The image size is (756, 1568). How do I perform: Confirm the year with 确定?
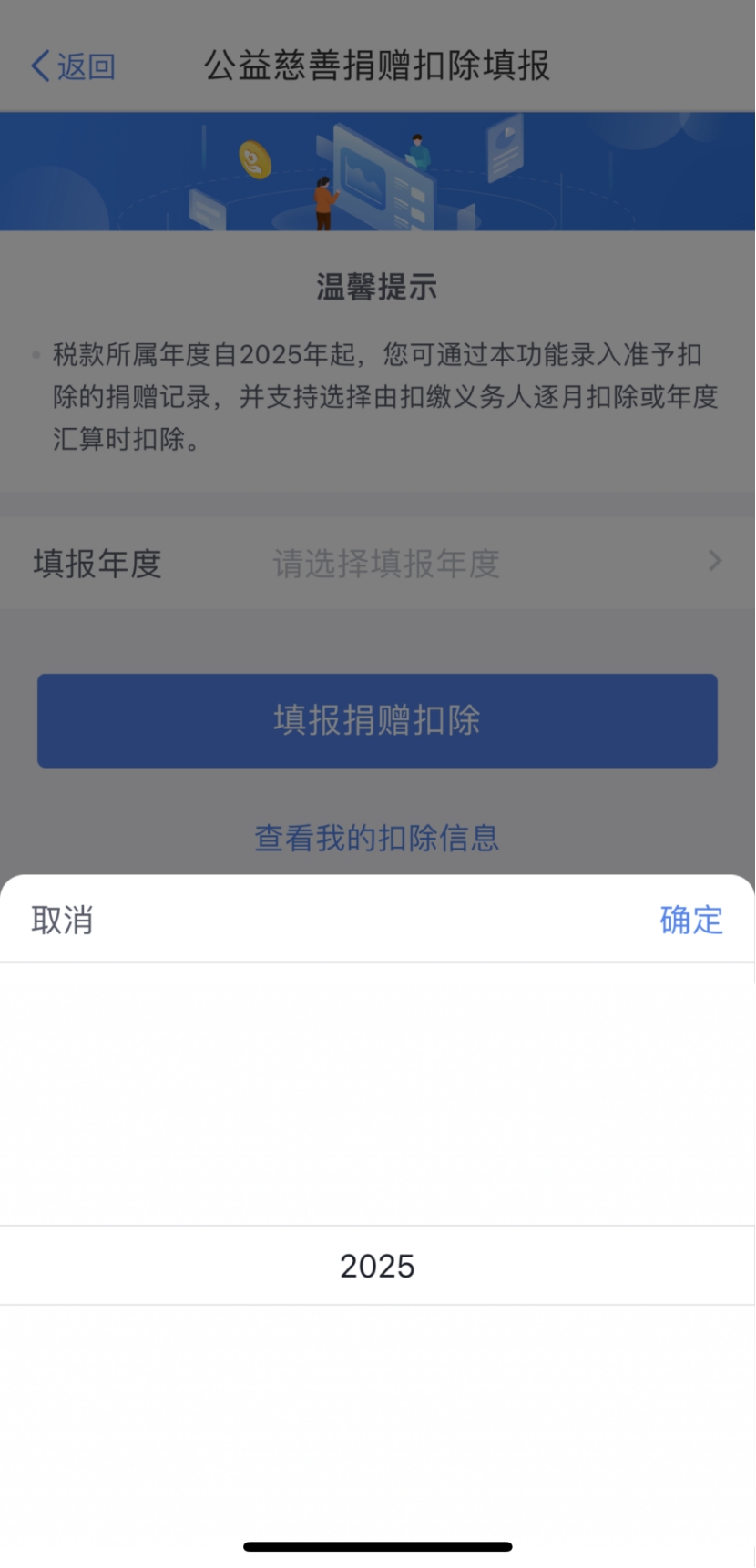(x=690, y=920)
